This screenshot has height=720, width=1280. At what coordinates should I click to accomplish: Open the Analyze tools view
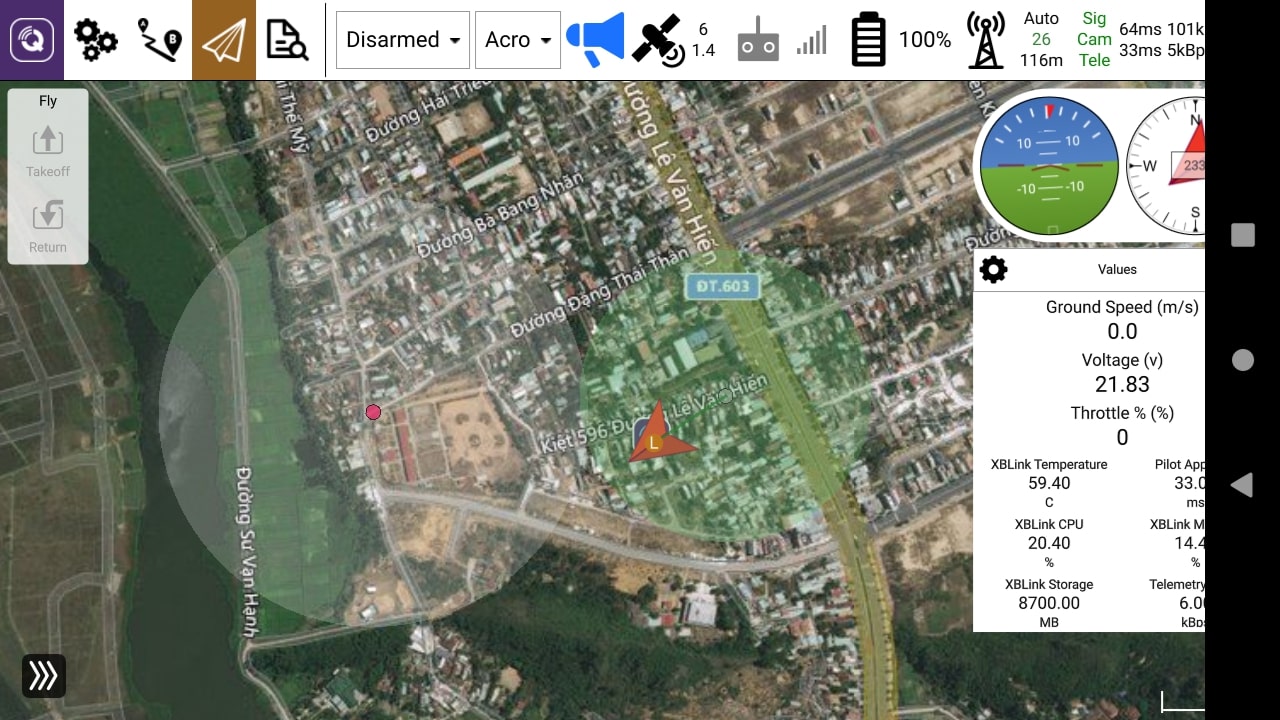point(287,40)
